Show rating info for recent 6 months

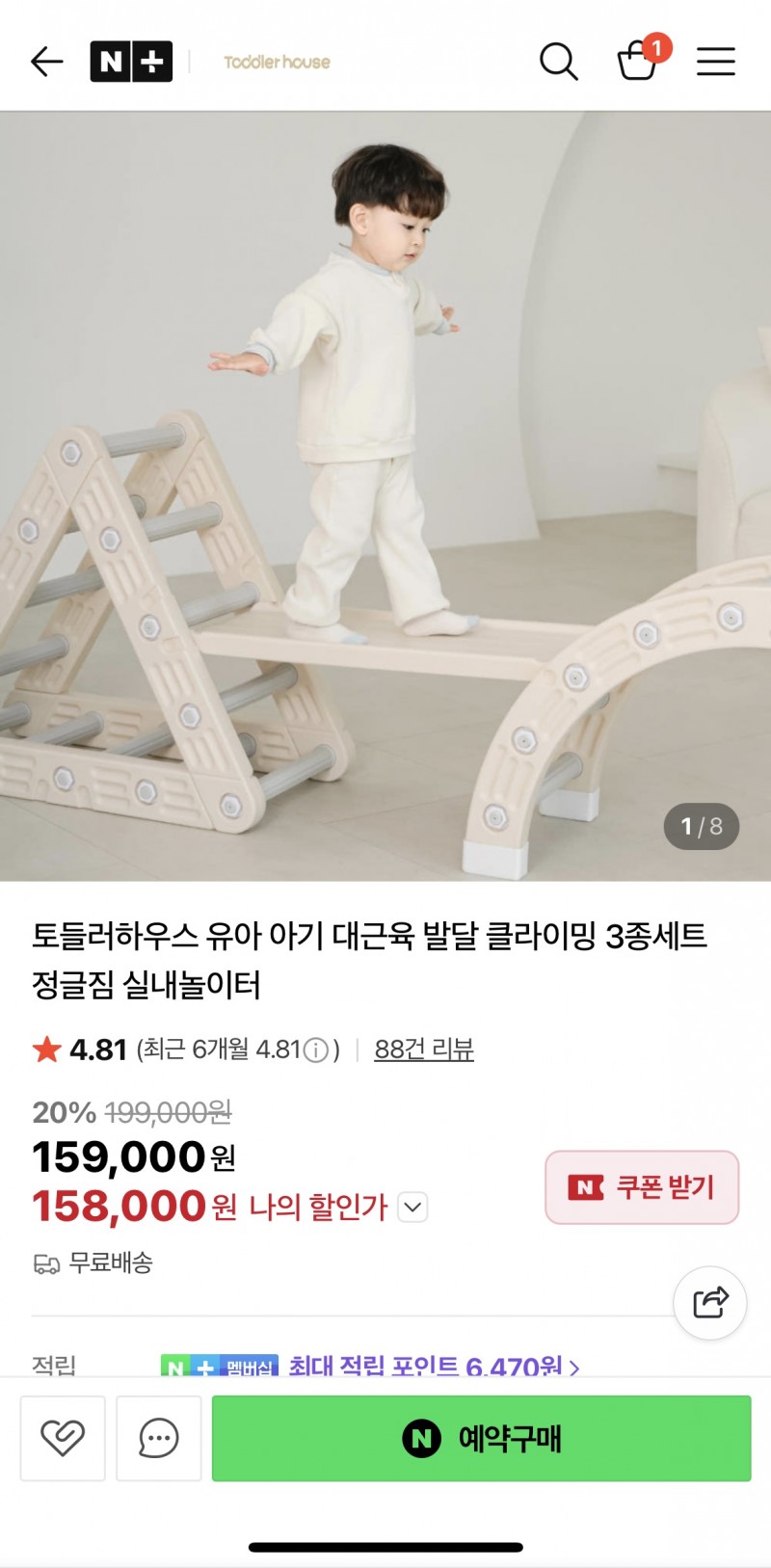[316, 1050]
